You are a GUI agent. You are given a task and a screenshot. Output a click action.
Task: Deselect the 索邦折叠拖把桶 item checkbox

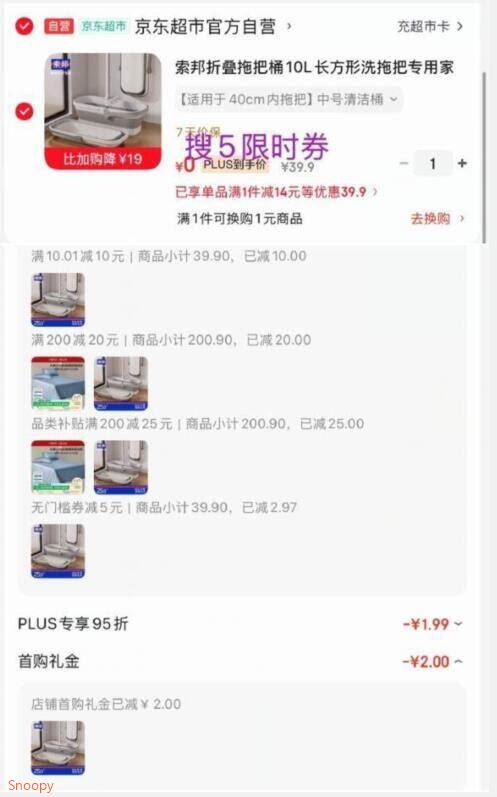(24, 111)
